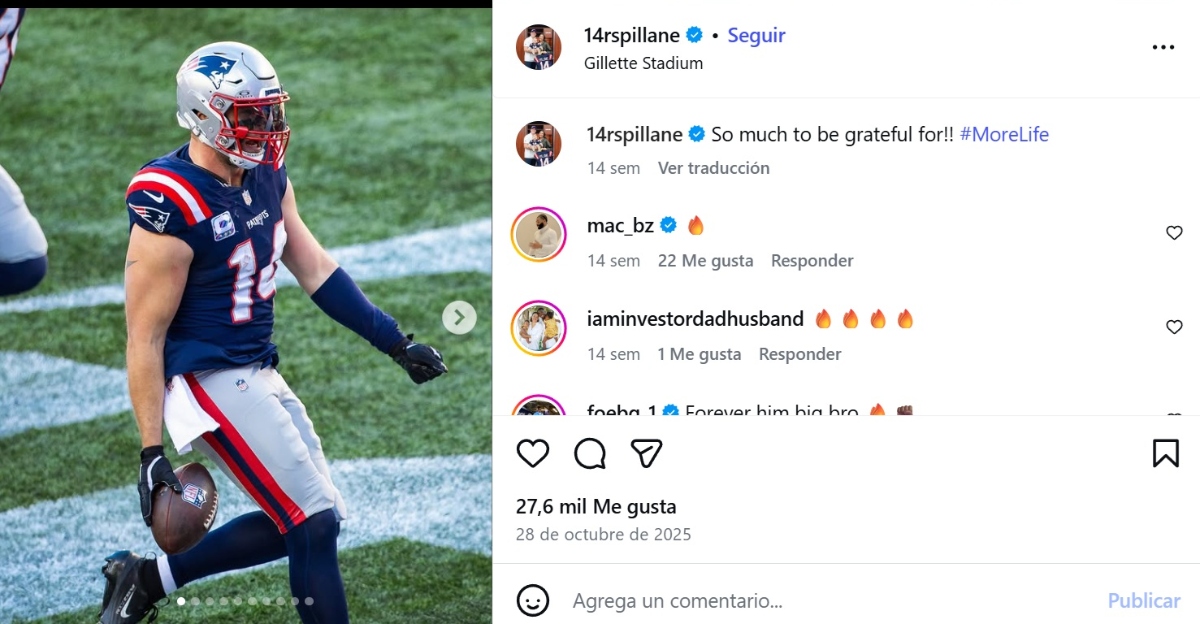Viewport: 1200px width, 624px height.
Task: See the 22 Me gusta on mac_bz's comment
Action: (x=705, y=261)
